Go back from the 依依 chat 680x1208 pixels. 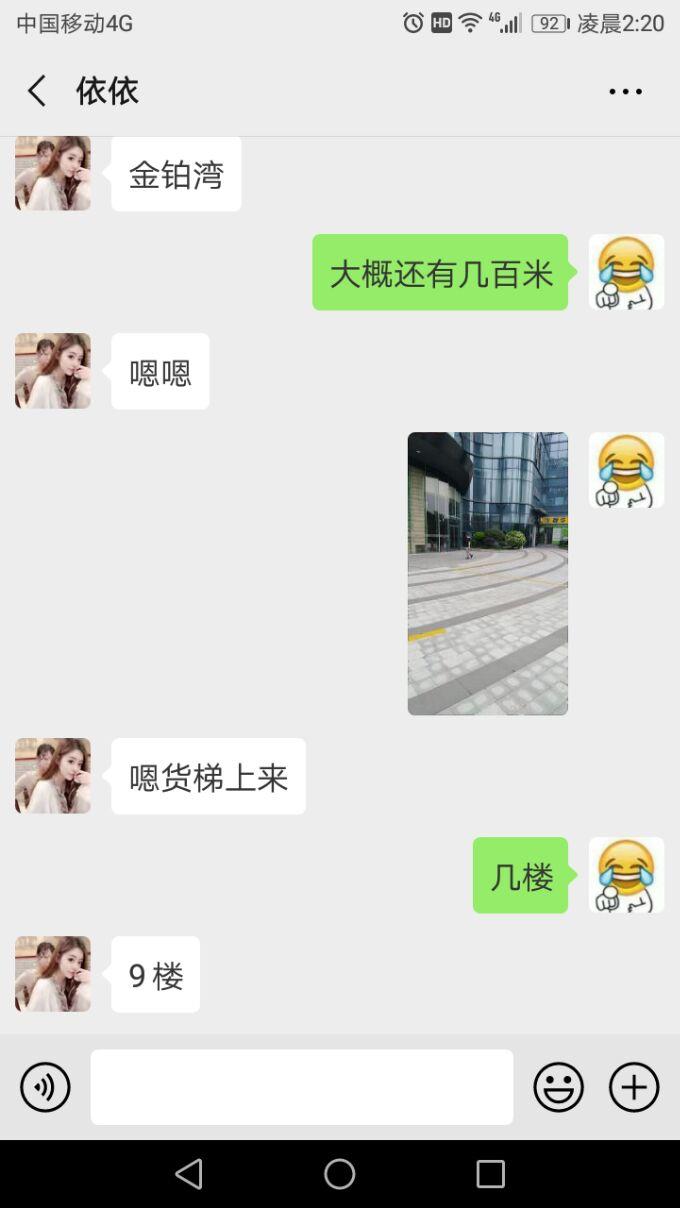point(37,91)
